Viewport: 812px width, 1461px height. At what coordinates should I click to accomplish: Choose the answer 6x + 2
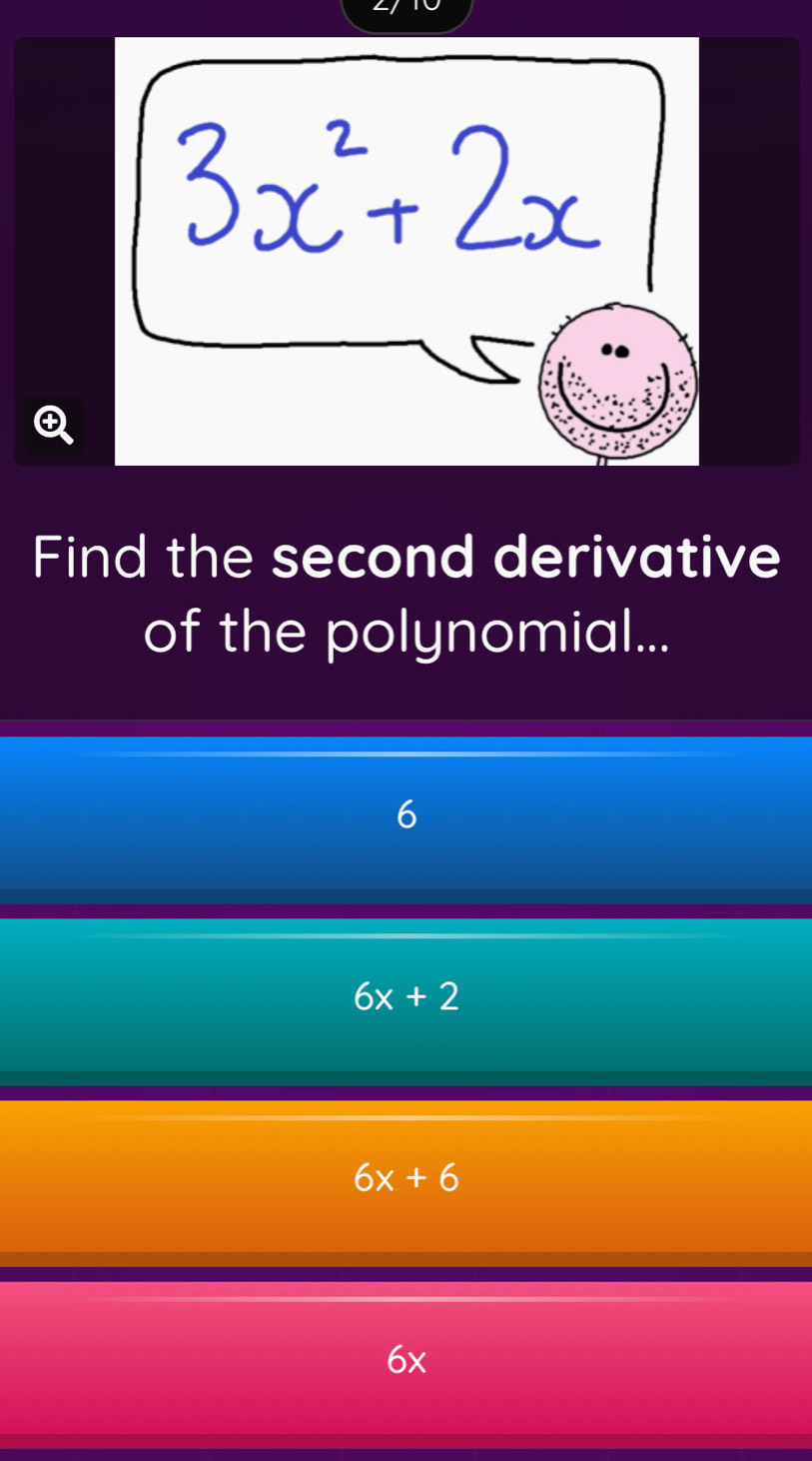click(406, 997)
